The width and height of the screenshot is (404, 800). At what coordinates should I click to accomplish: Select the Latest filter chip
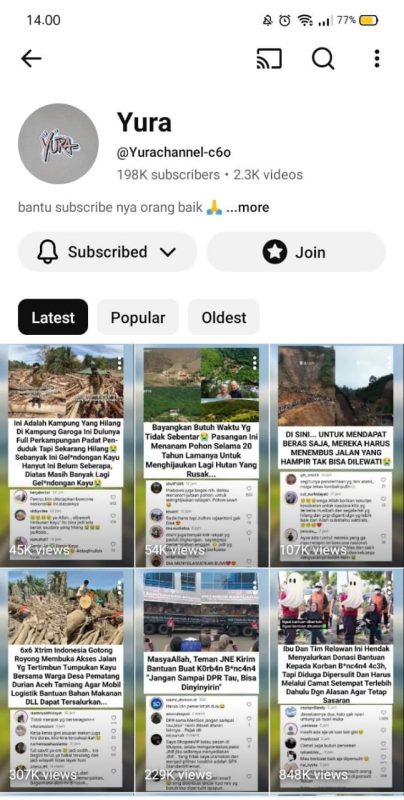[53, 317]
